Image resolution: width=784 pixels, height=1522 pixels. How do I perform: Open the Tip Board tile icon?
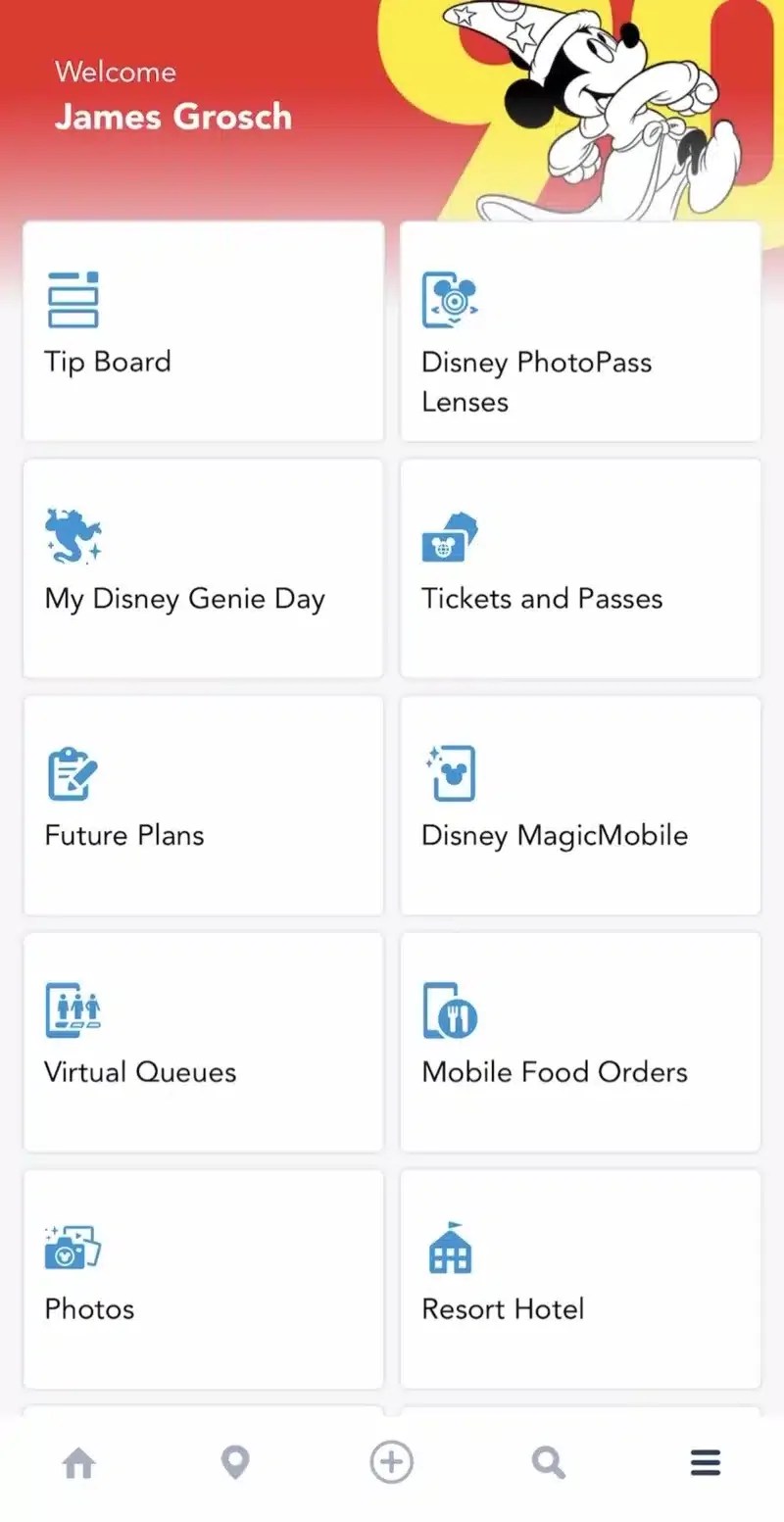point(73,300)
